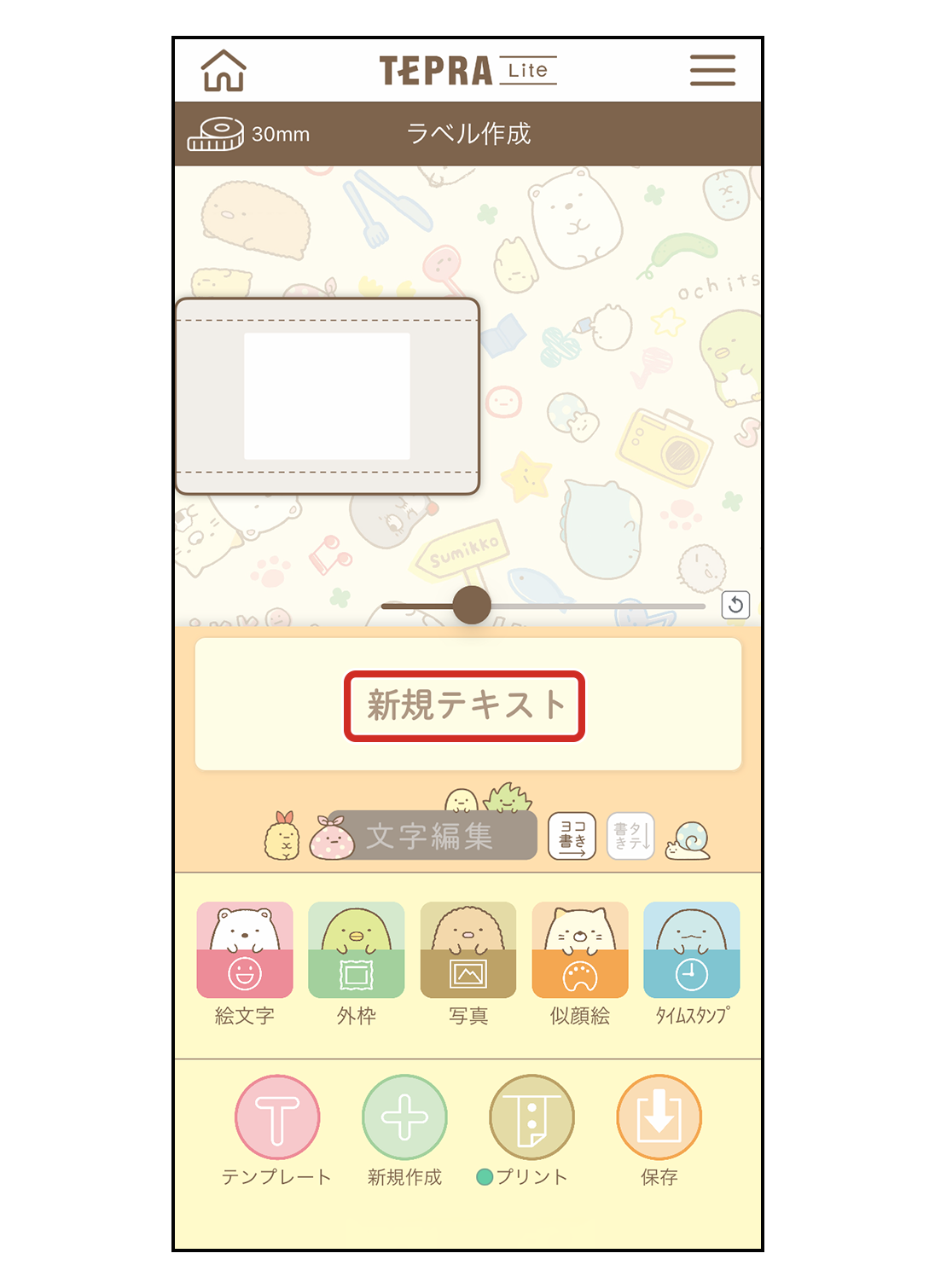Open the hamburger menu

coord(712,70)
